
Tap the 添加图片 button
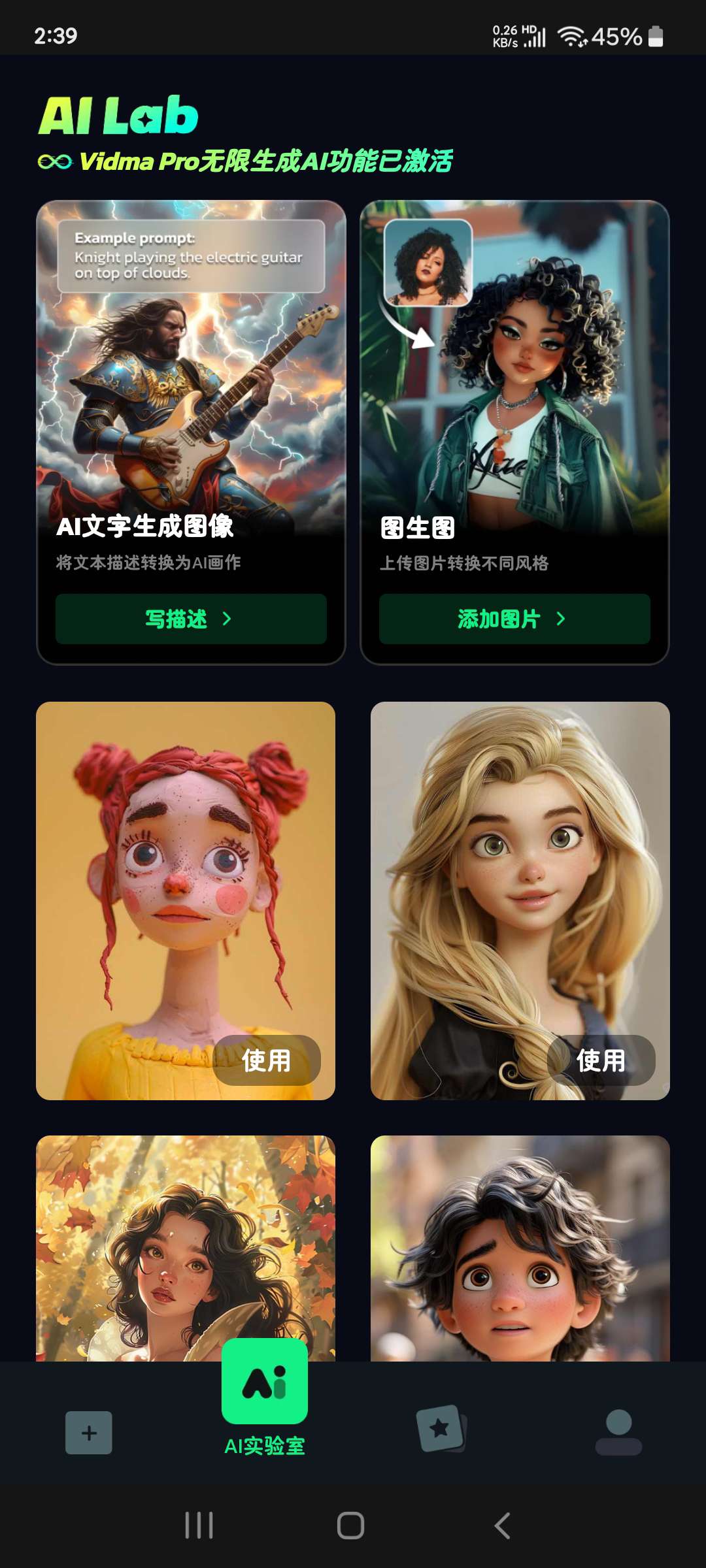[514, 619]
